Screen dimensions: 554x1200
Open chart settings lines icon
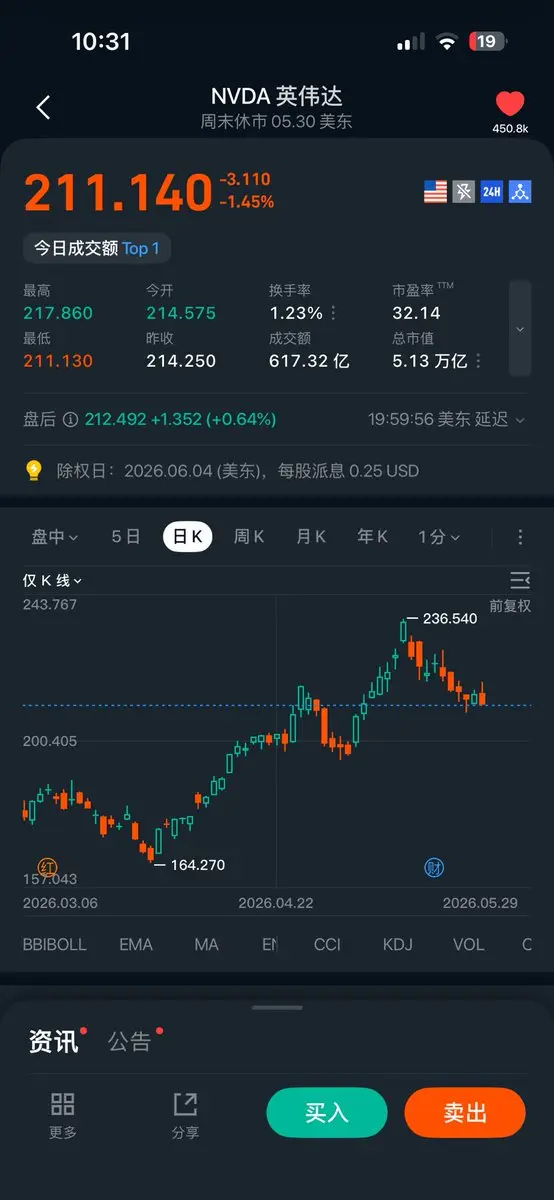click(520, 580)
